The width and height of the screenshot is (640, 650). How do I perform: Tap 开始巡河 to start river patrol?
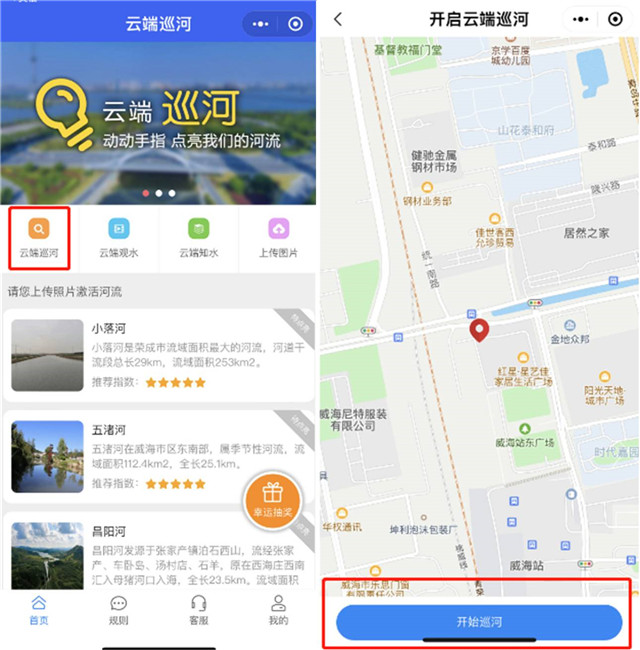pyautogui.click(x=479, y=621)
